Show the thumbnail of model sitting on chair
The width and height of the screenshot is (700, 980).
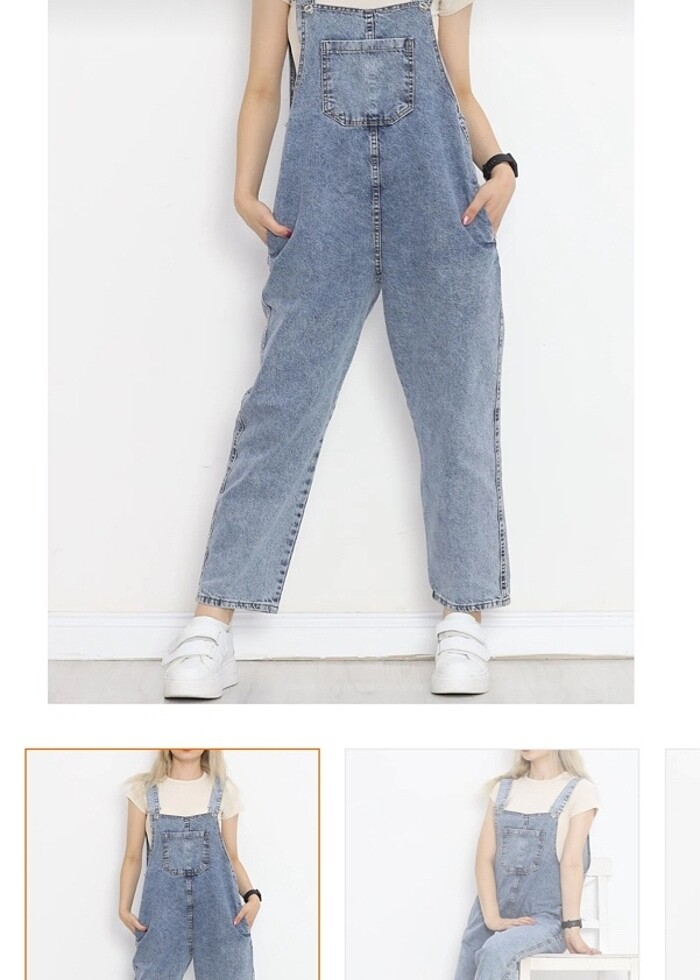(x=492, y=864)
